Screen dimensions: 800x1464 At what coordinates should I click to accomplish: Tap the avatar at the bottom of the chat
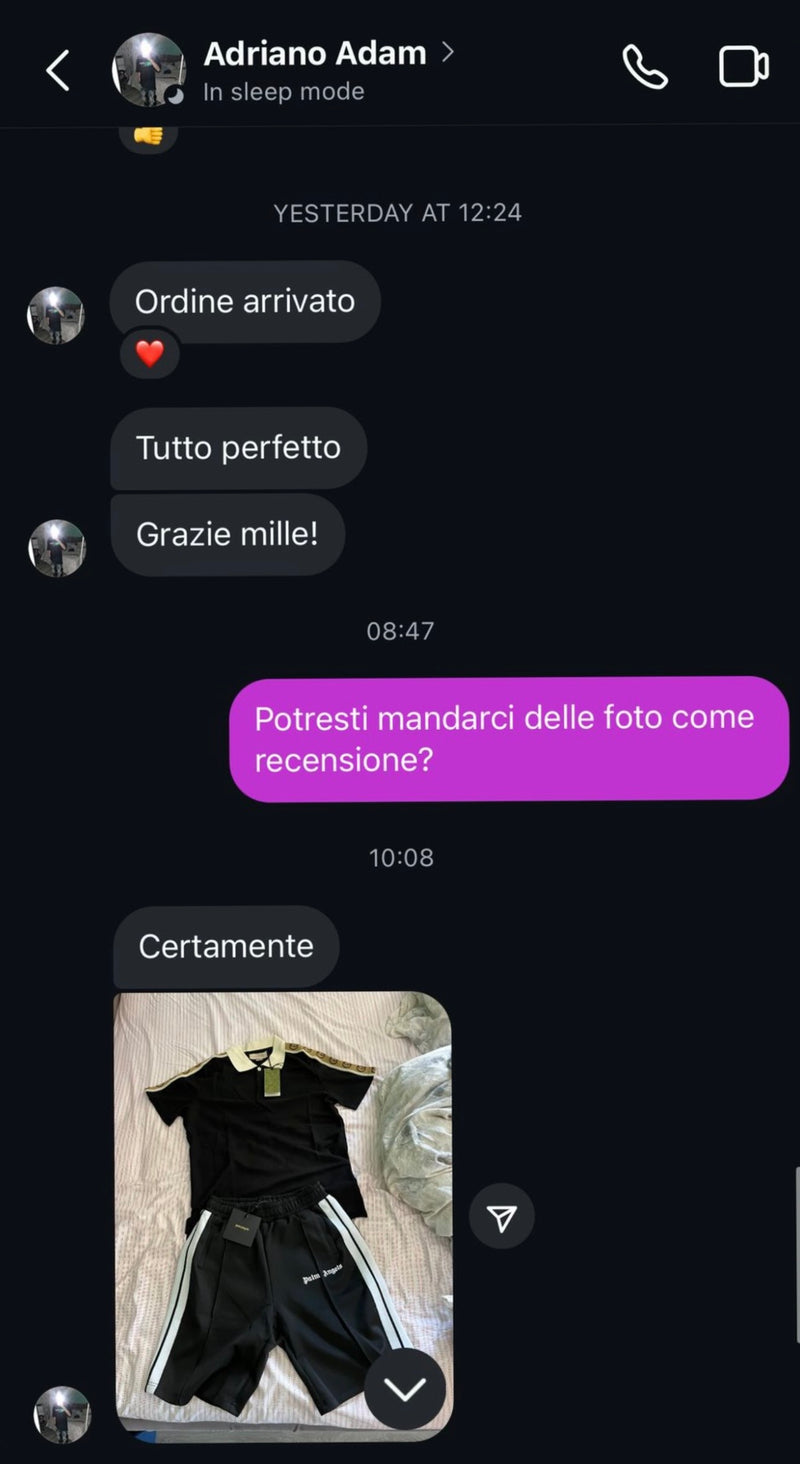[63, 1412]
